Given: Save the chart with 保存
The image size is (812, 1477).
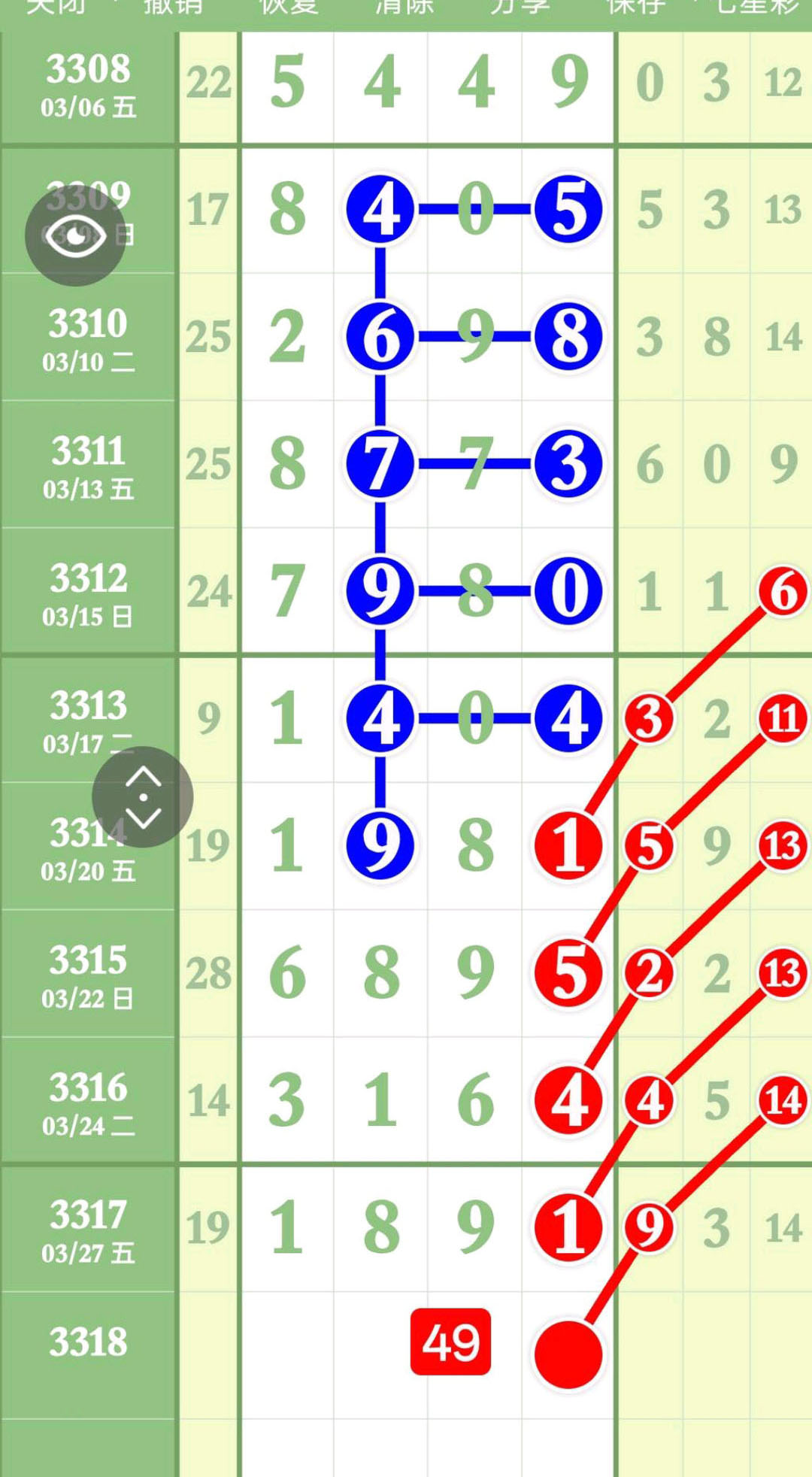Looking at the screenshot, I should 636,6.
